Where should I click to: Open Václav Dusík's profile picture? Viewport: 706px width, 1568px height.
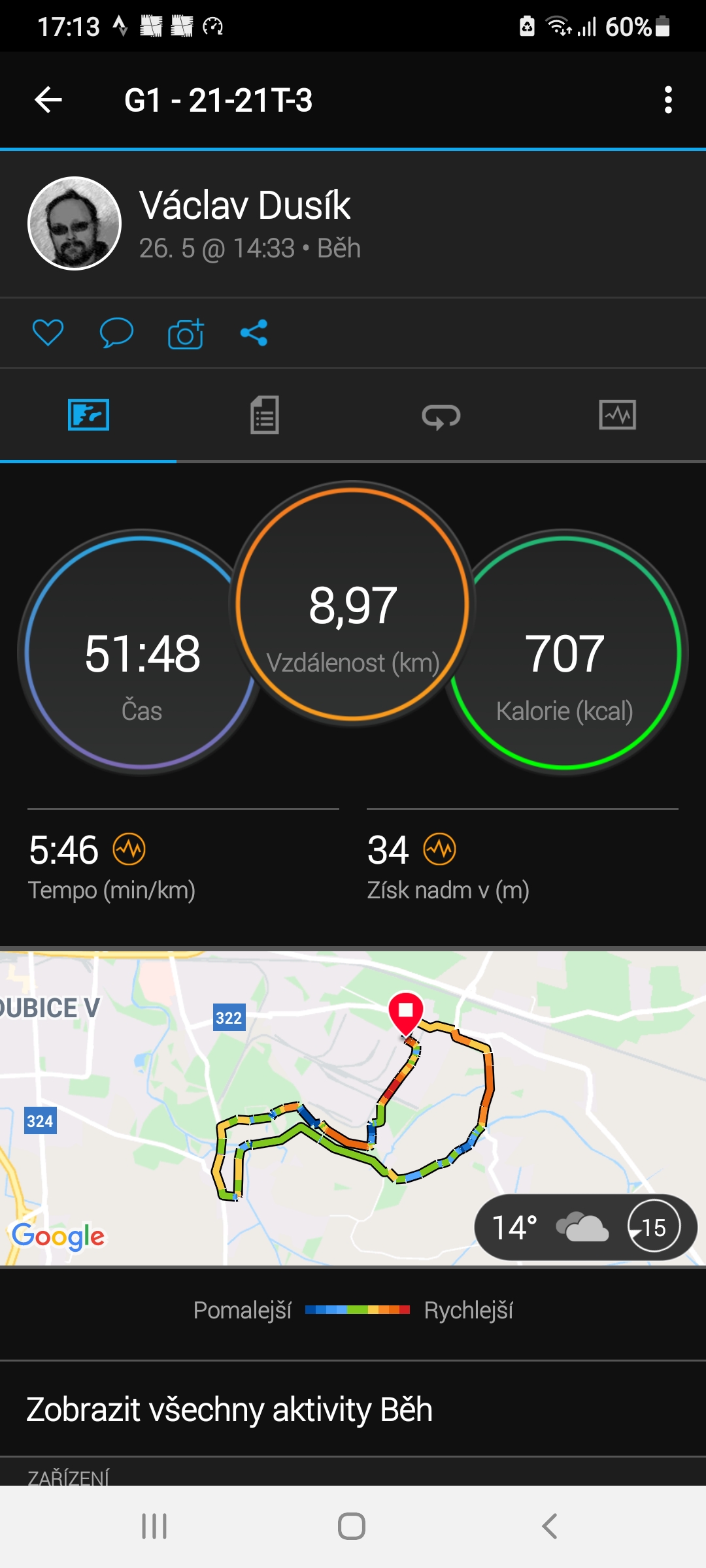pos(75,223)
